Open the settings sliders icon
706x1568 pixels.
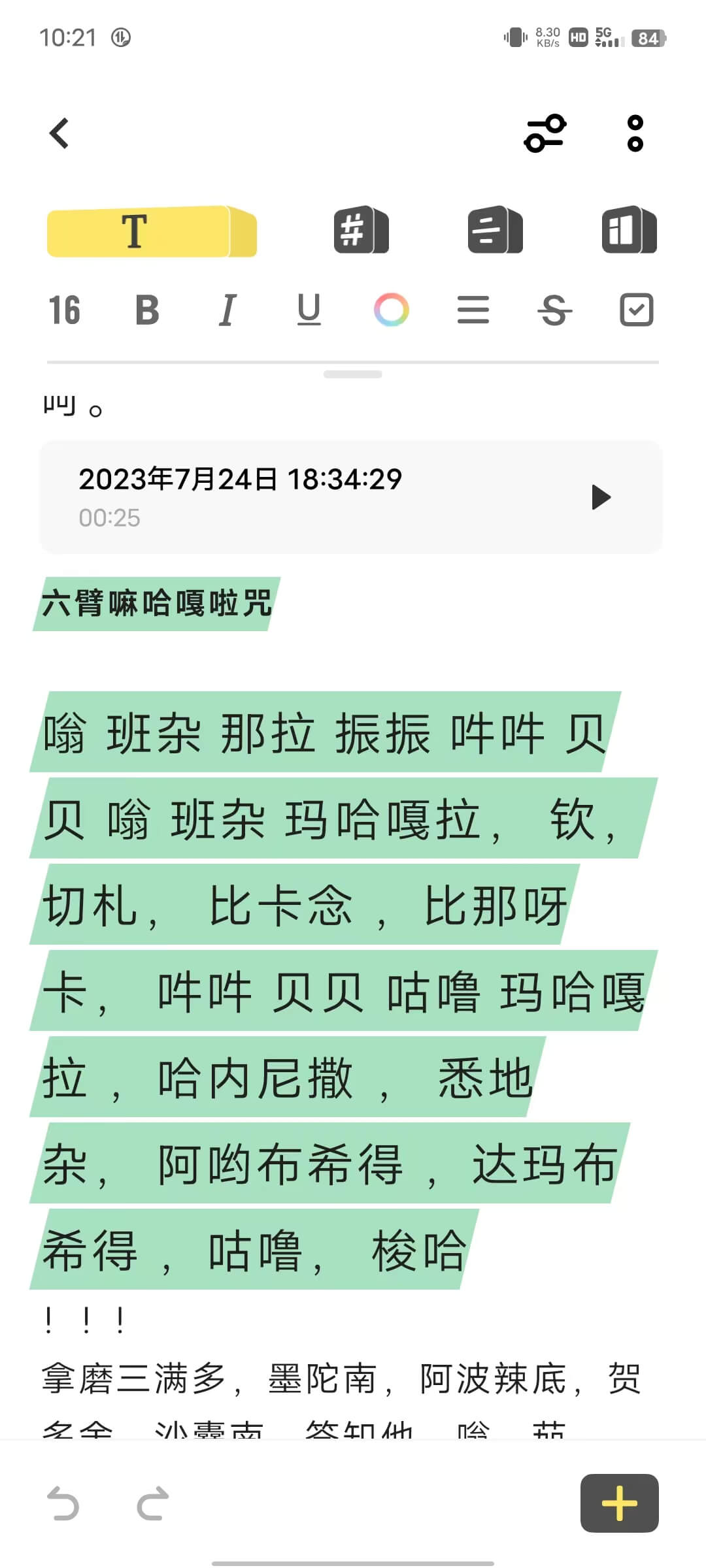click(x=545, y=133)
